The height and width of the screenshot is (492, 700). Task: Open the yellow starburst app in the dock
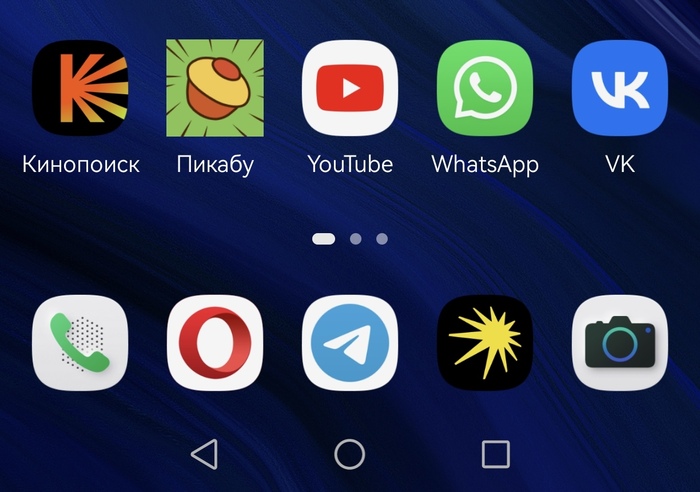485,343
